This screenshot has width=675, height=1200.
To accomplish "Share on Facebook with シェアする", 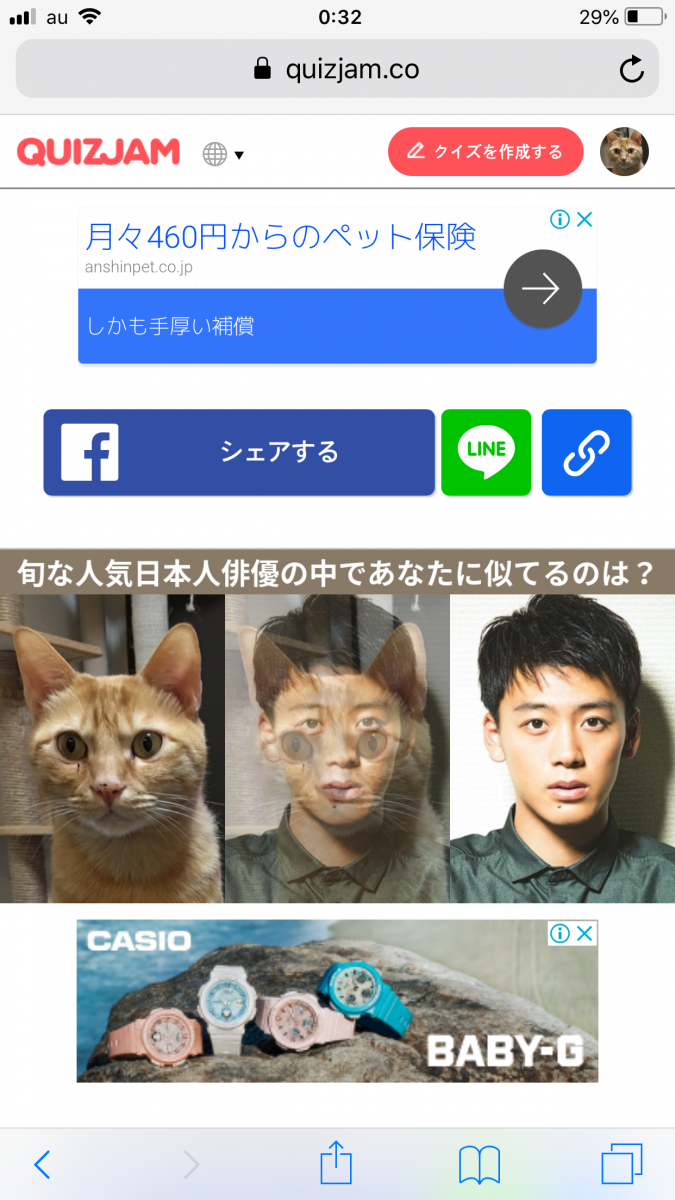I will pyautogui.click(x=238, y=452).
